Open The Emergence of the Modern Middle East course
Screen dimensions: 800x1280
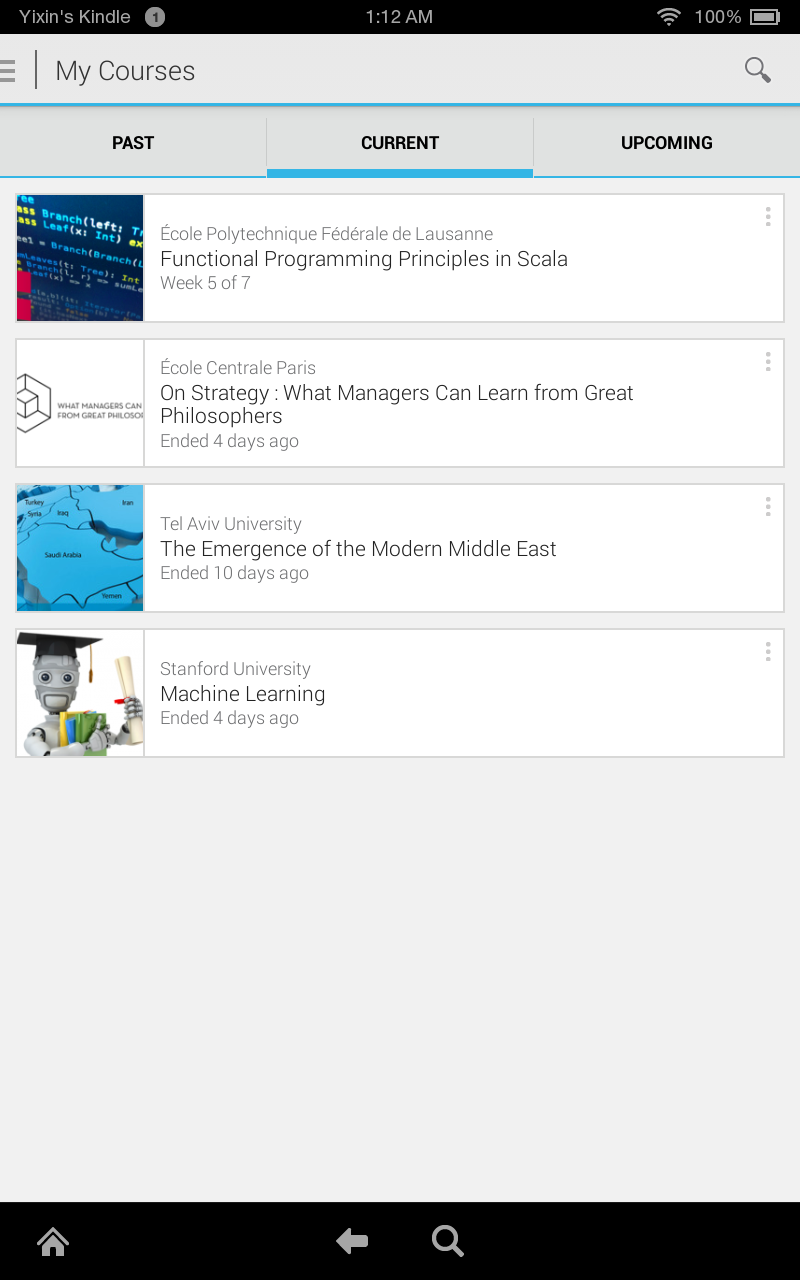pos(400,548)
